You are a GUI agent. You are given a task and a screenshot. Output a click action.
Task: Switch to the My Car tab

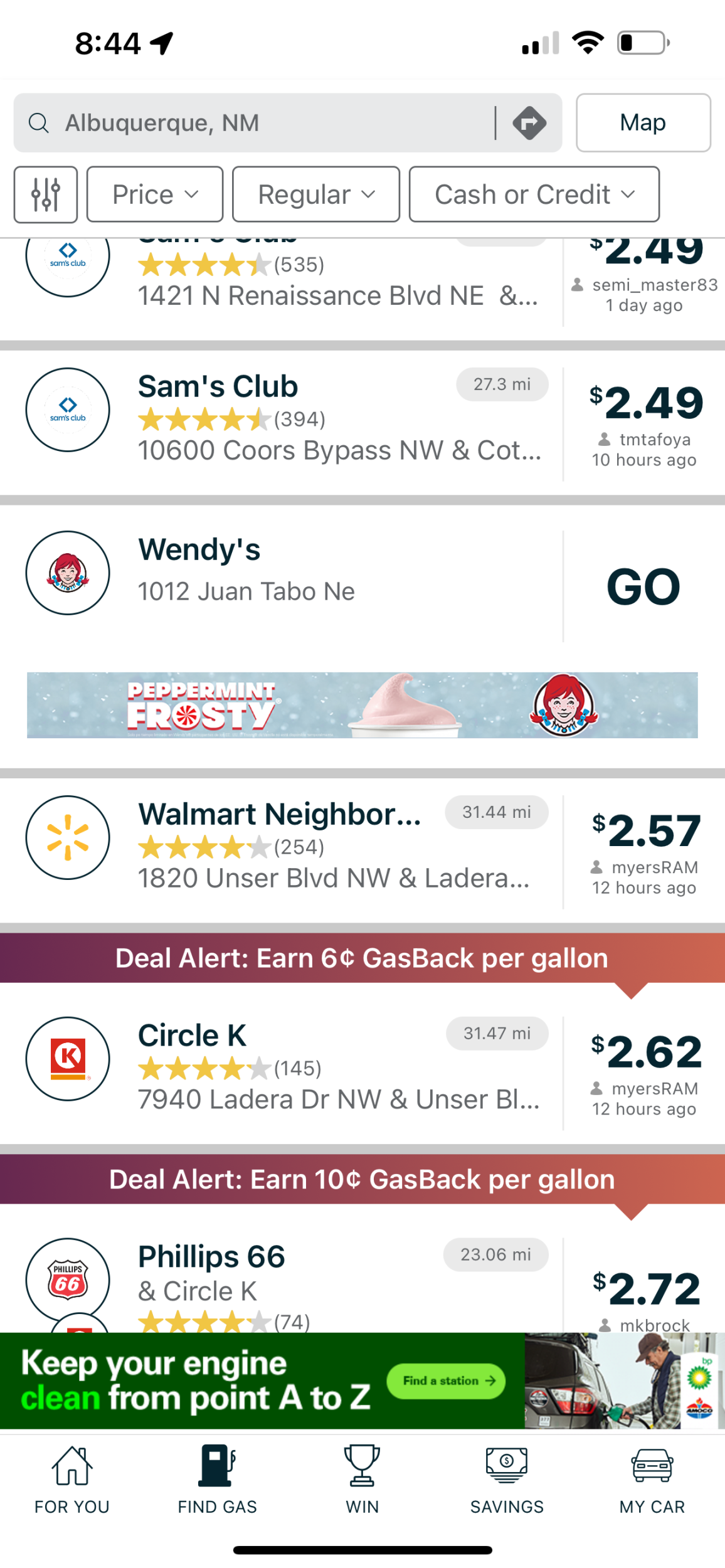[652, 1480]
